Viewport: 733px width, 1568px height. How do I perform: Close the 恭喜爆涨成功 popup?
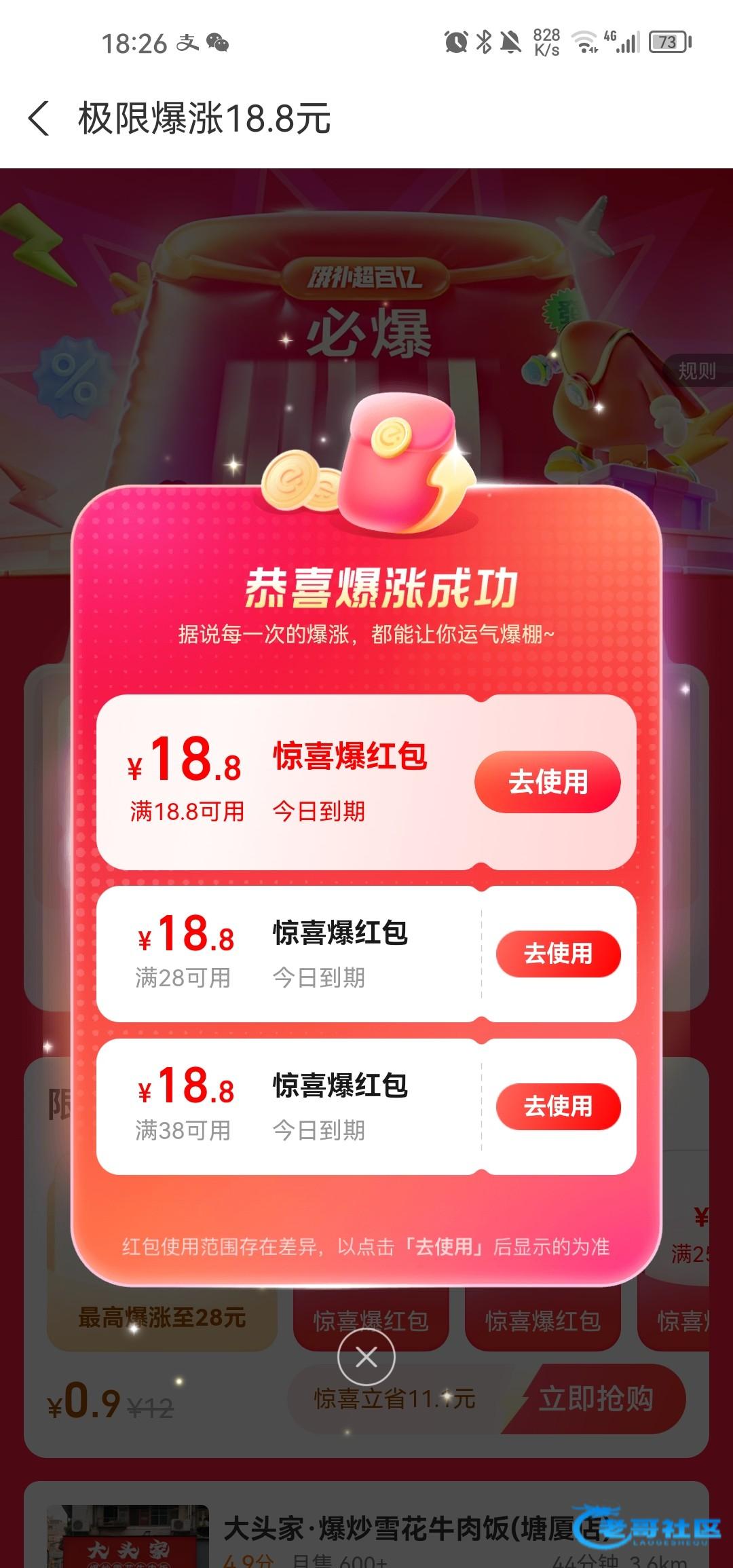pos(366,1358)
